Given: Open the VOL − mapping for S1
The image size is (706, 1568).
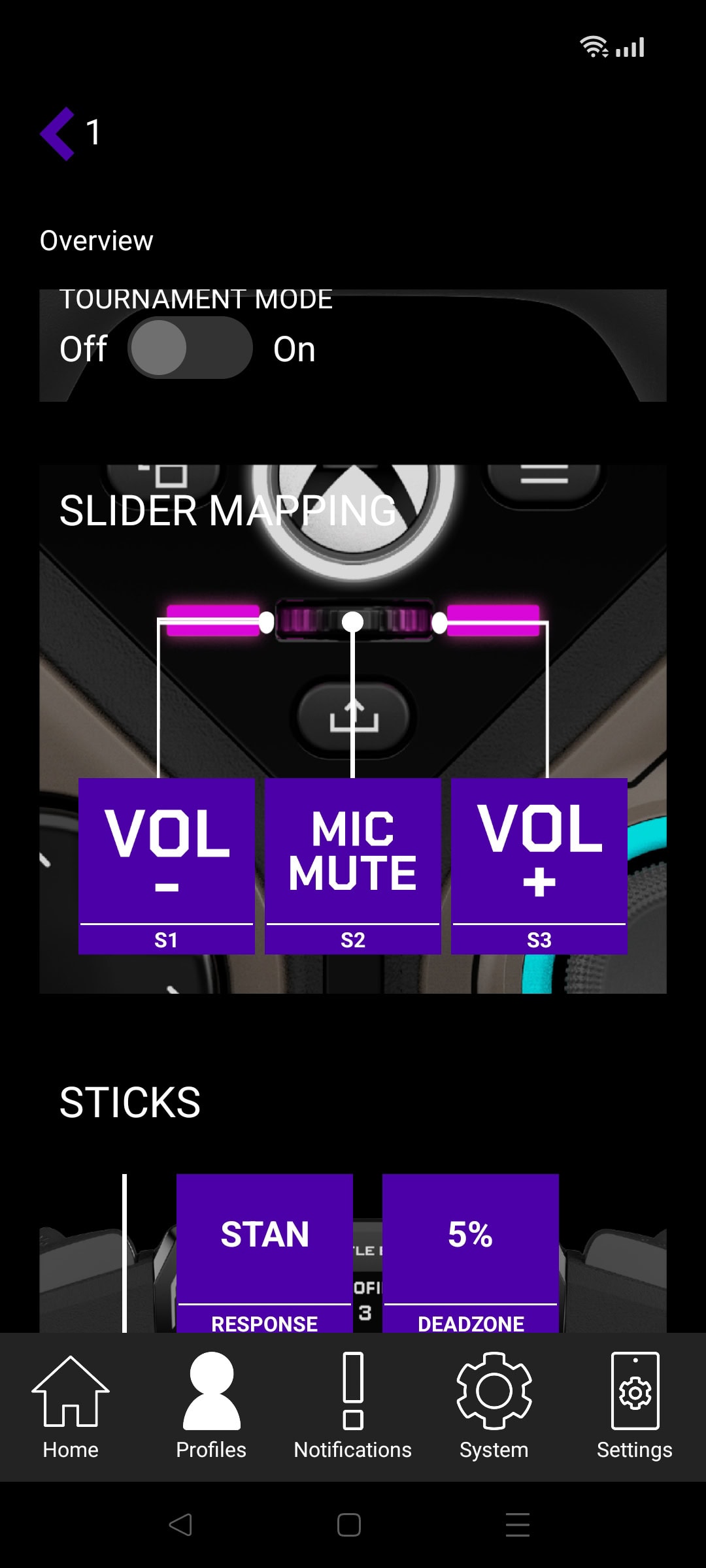Looking at the screenshot, I should [x=167, y=866].
